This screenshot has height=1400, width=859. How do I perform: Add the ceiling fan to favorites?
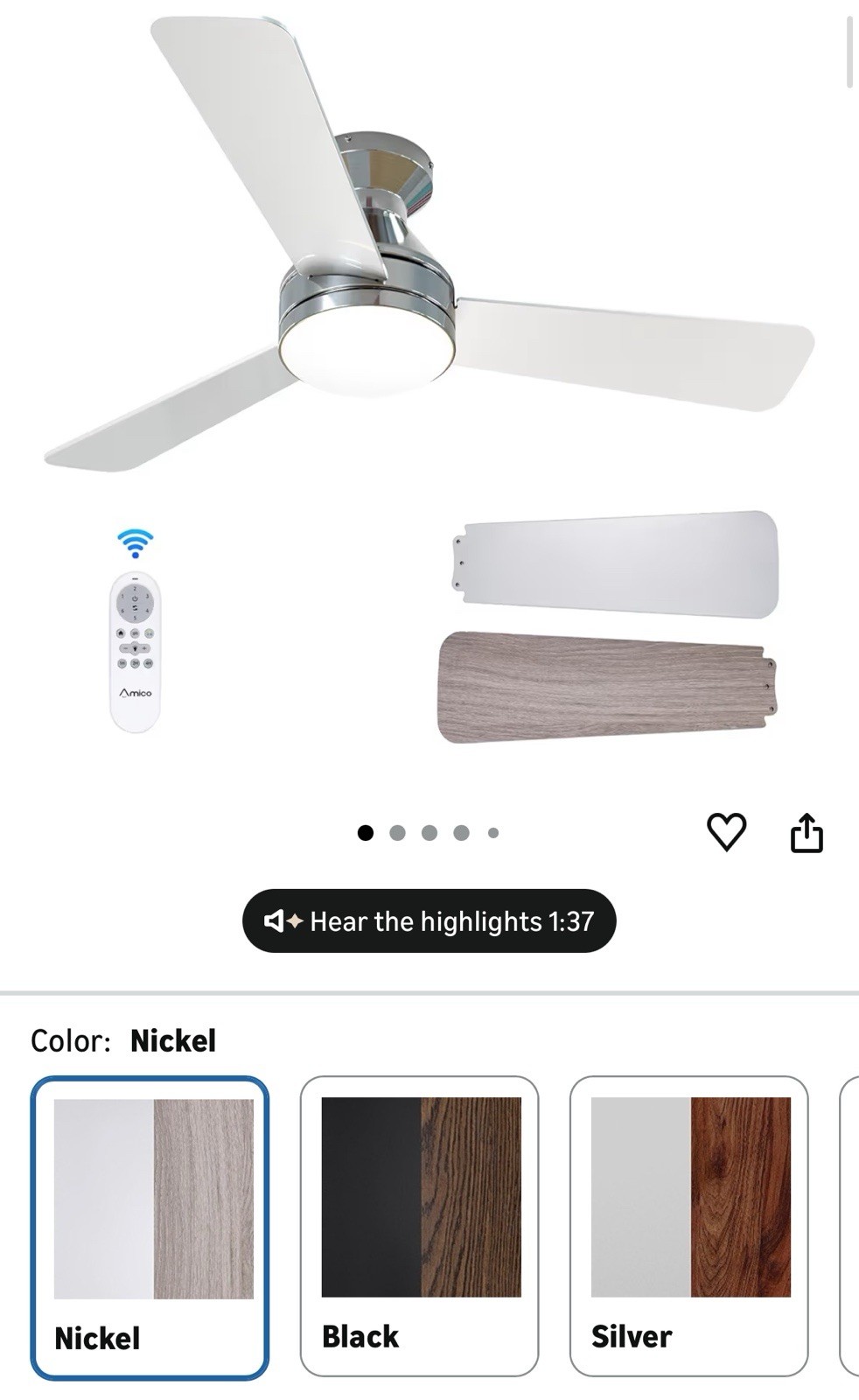pyautogui.click(x=726, y=831)
